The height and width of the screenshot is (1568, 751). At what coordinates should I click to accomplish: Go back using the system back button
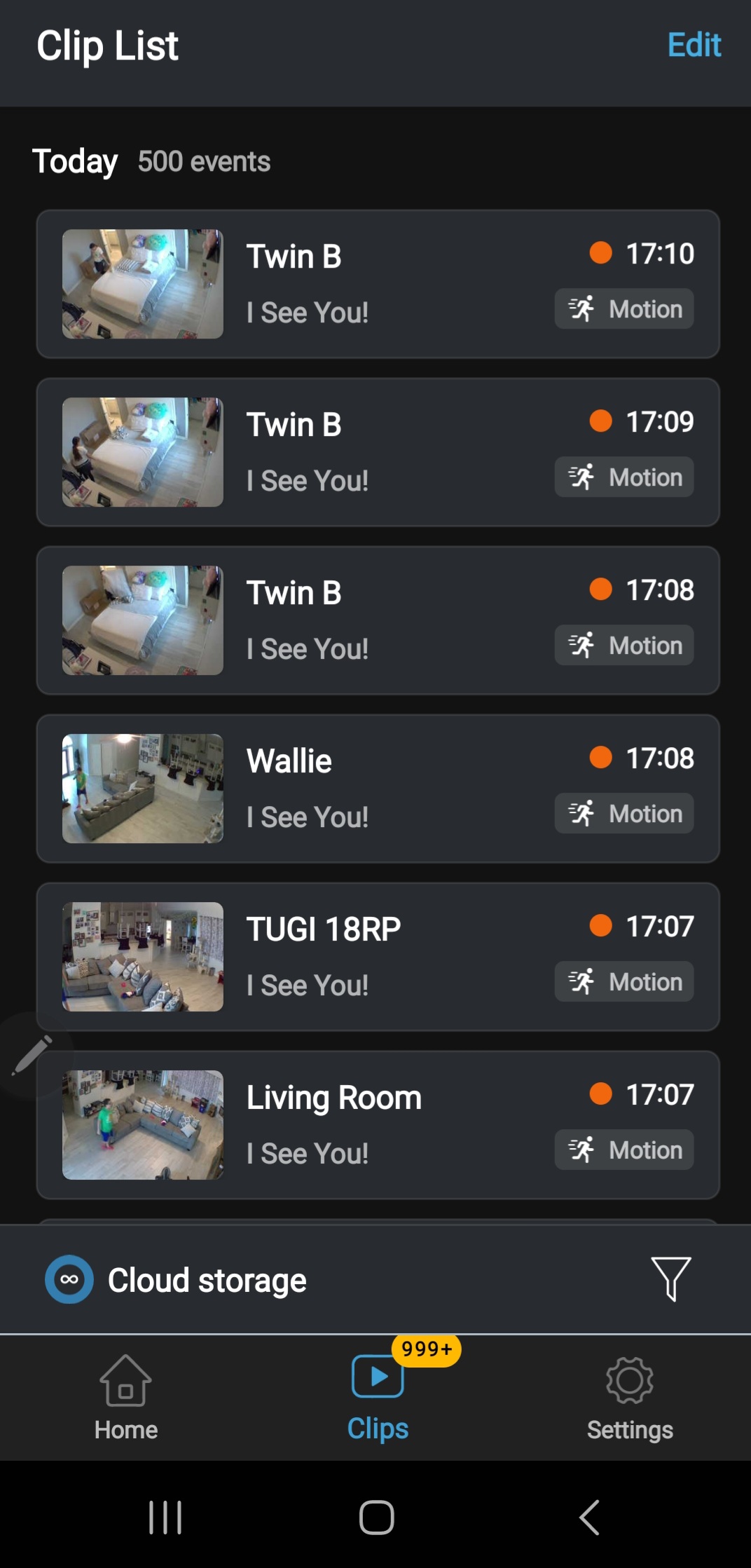(x=589, y=1517)
